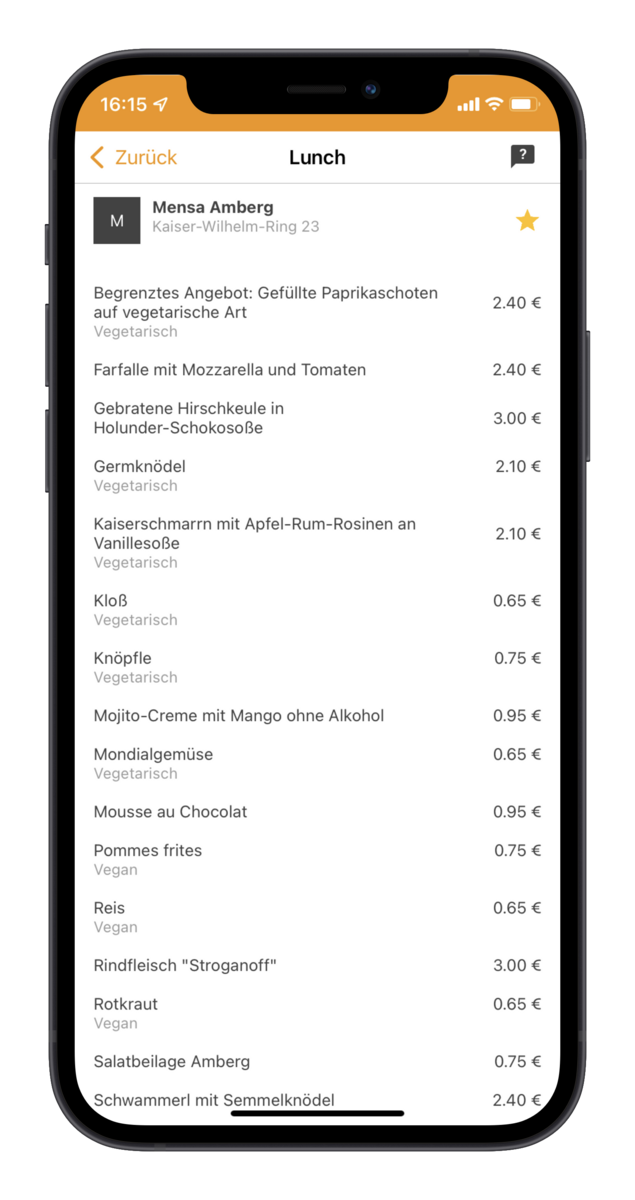Open the help question mark icon
This screenshot has width=635, height=1200.
pos(522,156)
